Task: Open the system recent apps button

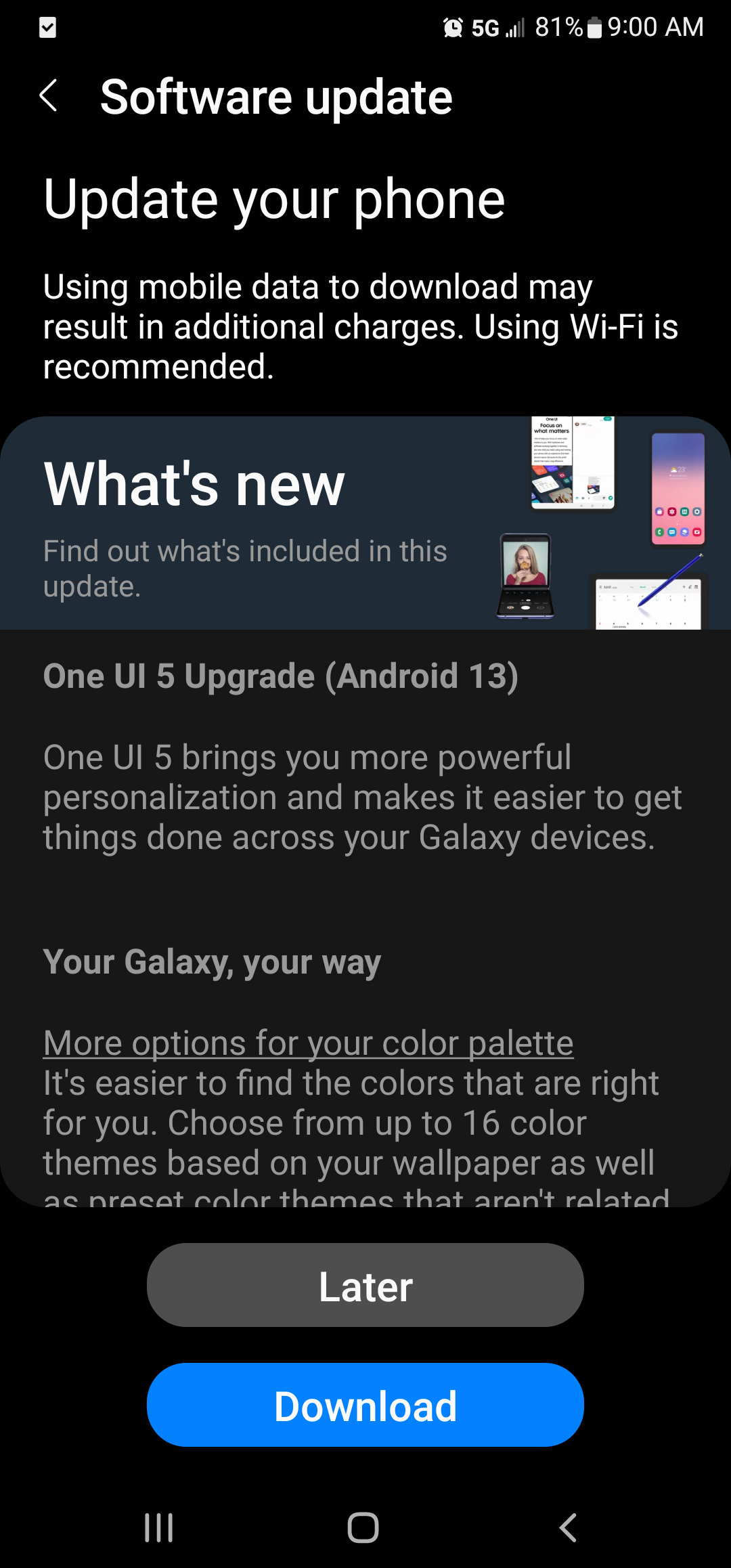Action: (159, 1527)
